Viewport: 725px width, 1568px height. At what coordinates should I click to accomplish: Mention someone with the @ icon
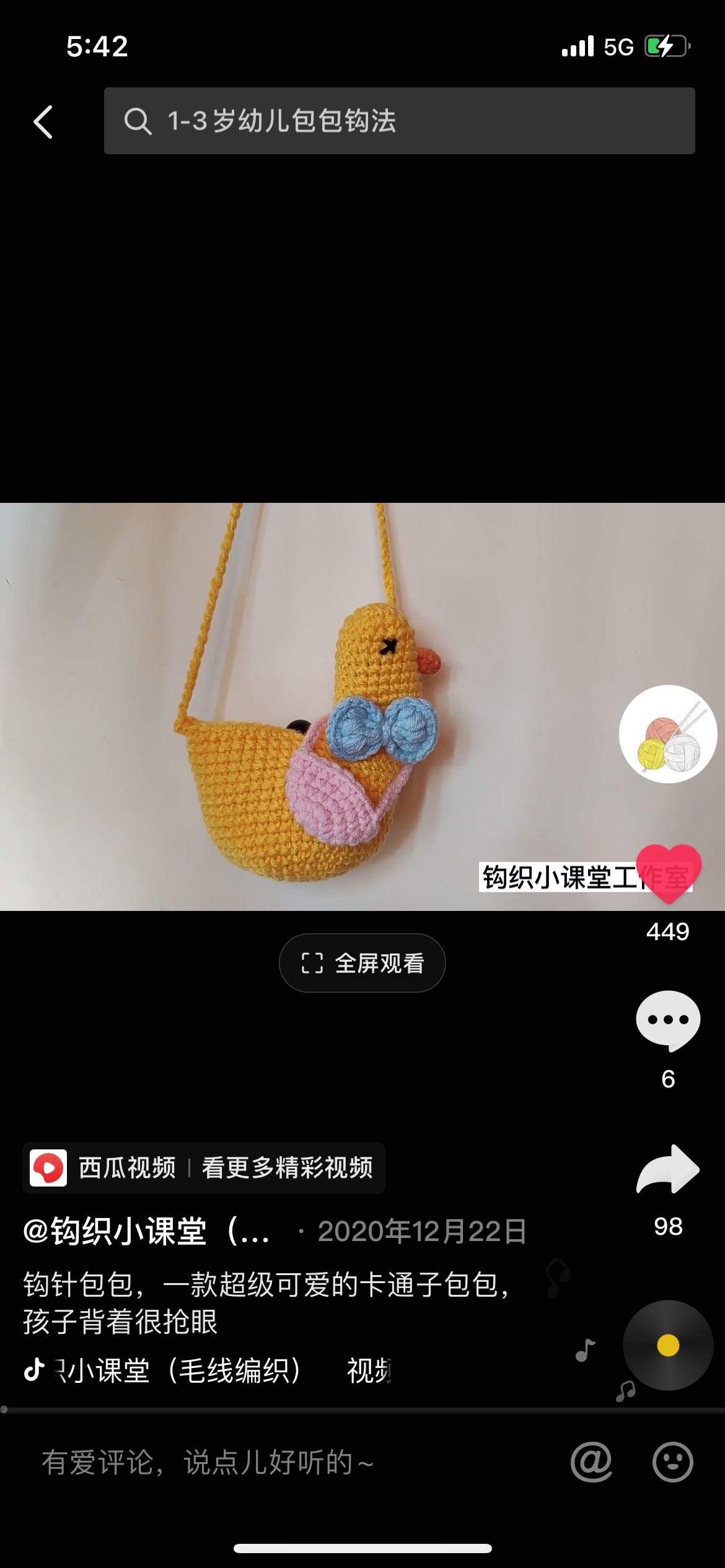tap(591, 1463)
